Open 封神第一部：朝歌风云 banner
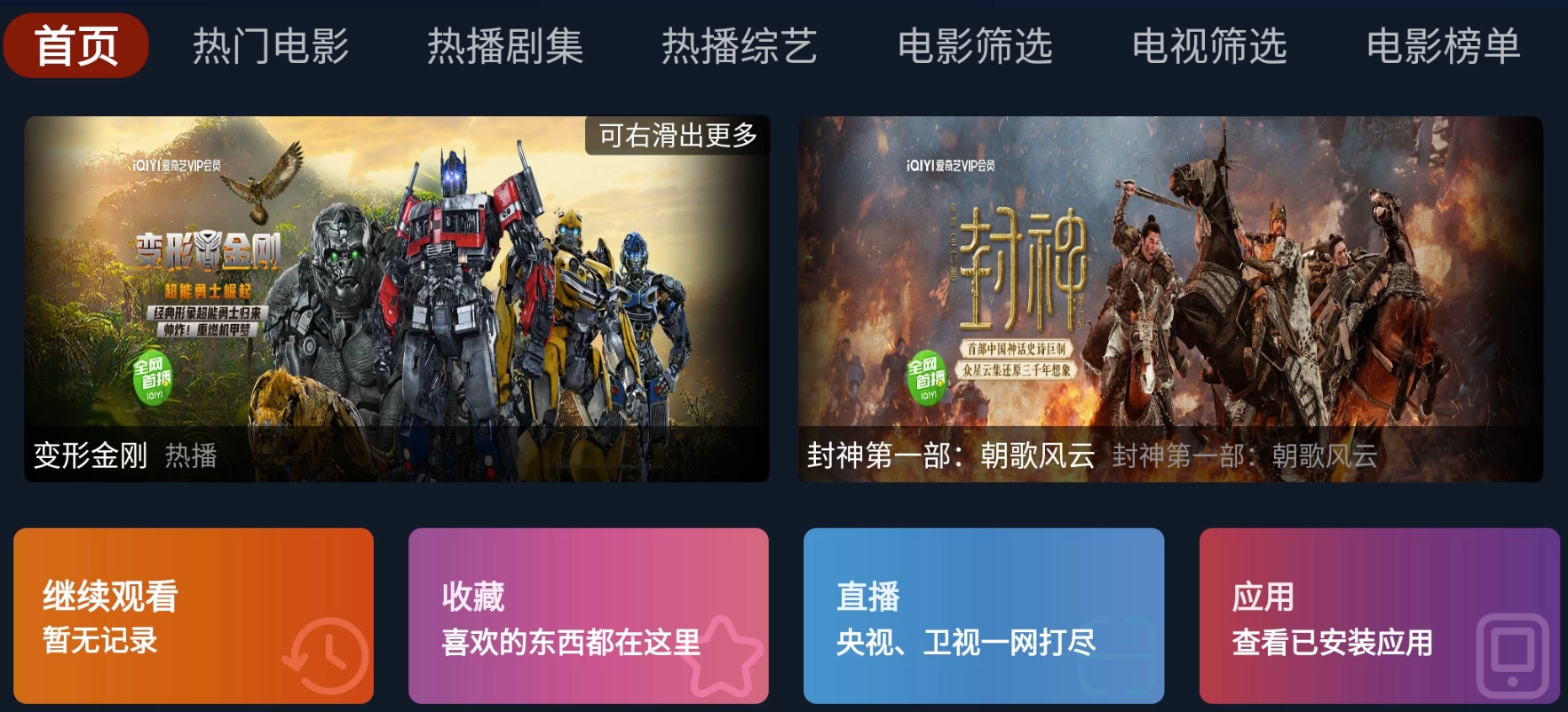 click(x=1170, y=299)
